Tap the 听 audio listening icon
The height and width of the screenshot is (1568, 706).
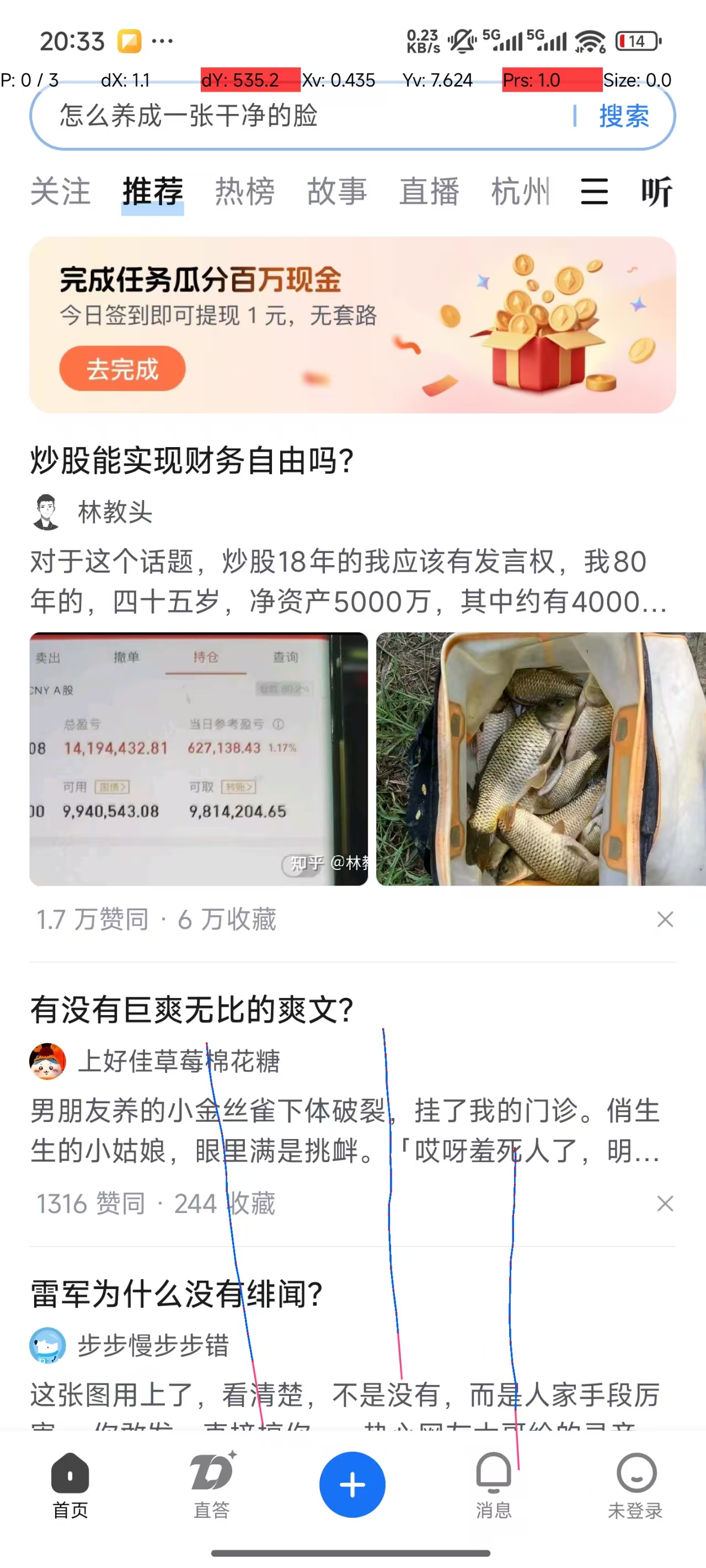[657, 192]
